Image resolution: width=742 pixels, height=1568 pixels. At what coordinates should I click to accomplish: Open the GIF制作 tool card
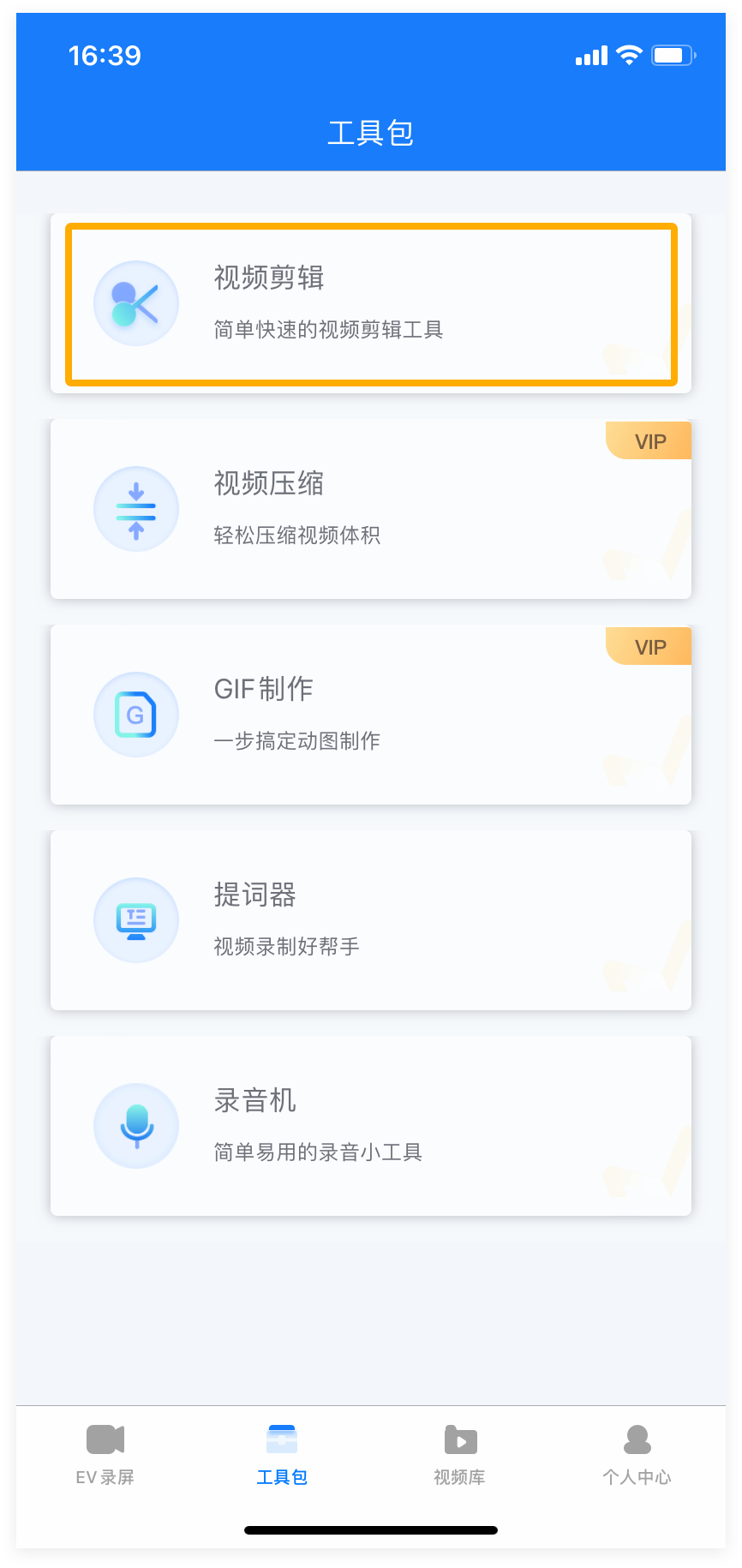371,715
